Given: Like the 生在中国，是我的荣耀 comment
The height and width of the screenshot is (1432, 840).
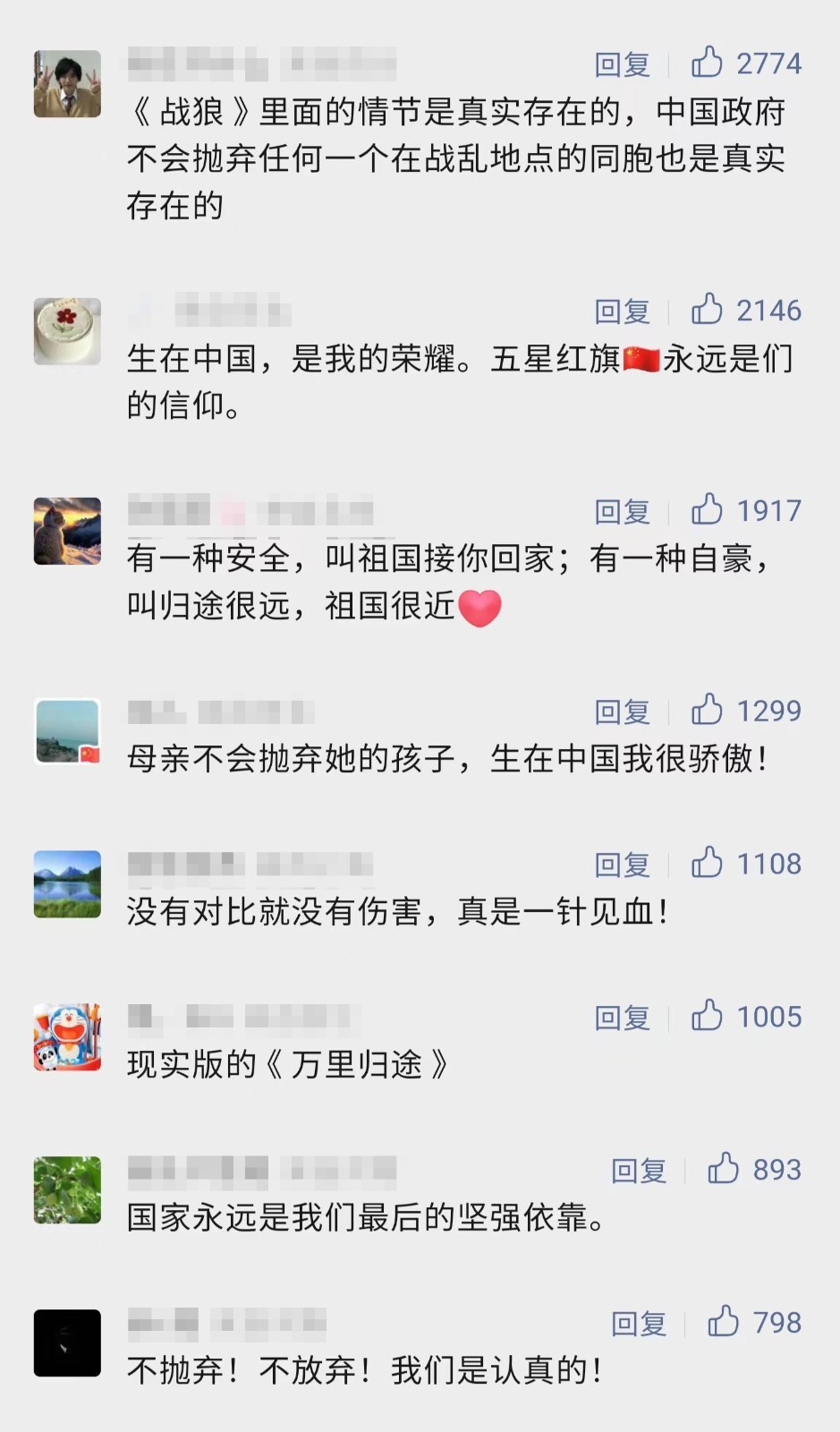Looking at the screenshot, I should 707,310.
